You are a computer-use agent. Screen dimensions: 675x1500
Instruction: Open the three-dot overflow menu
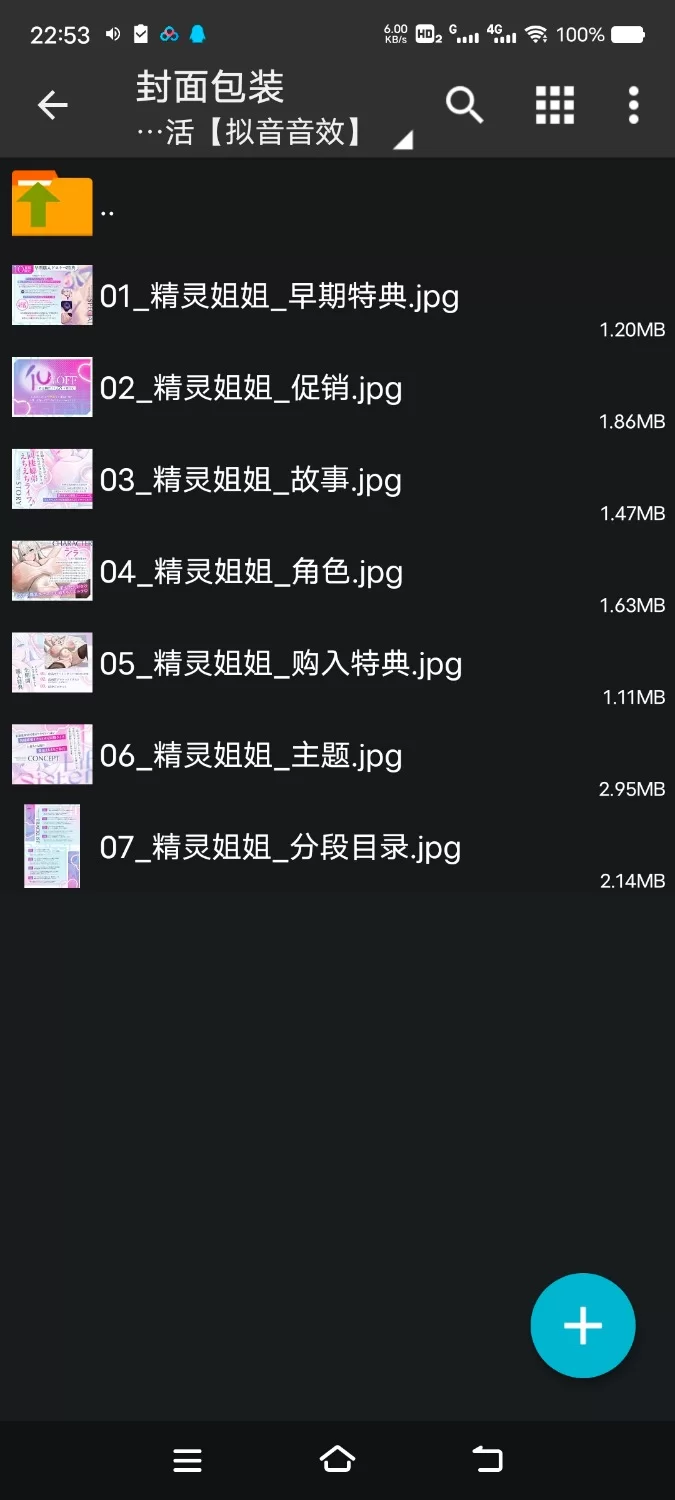click(633, 105)
